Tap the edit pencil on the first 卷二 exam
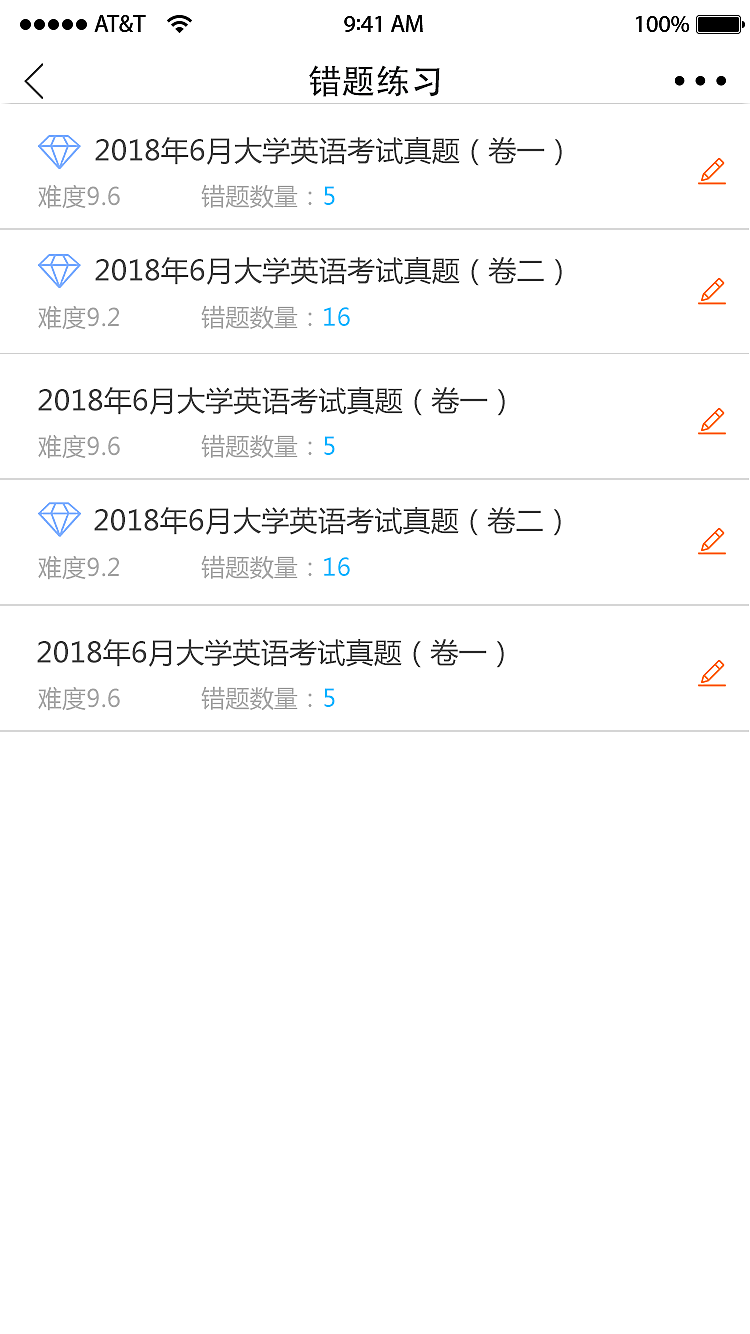 [x=711, y=291]
